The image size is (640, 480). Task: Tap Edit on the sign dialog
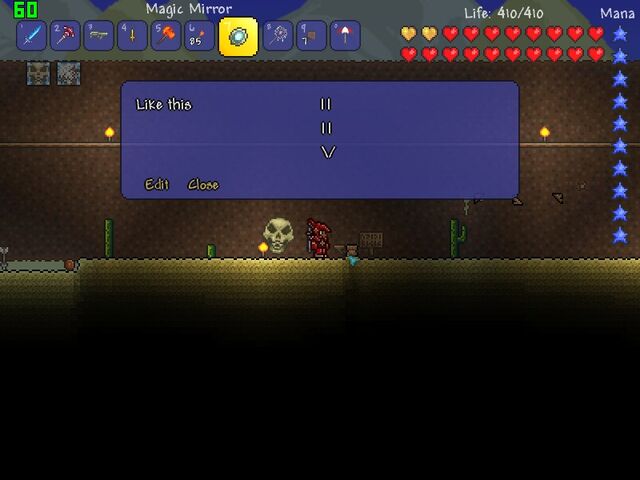click(157, 184)
